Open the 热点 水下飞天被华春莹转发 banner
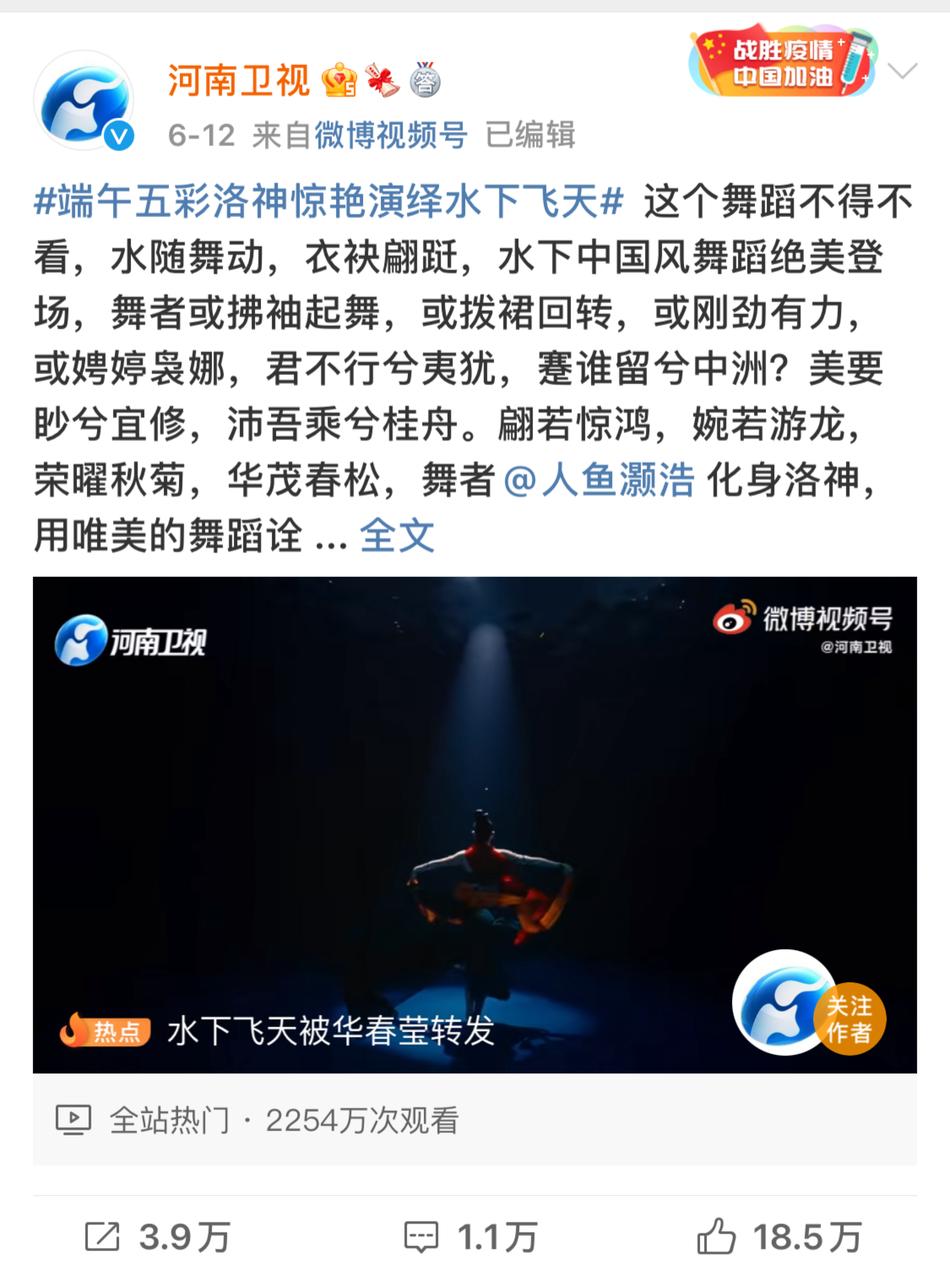Viewport: 950px width, 1280px height. (x=278, y=1030)
